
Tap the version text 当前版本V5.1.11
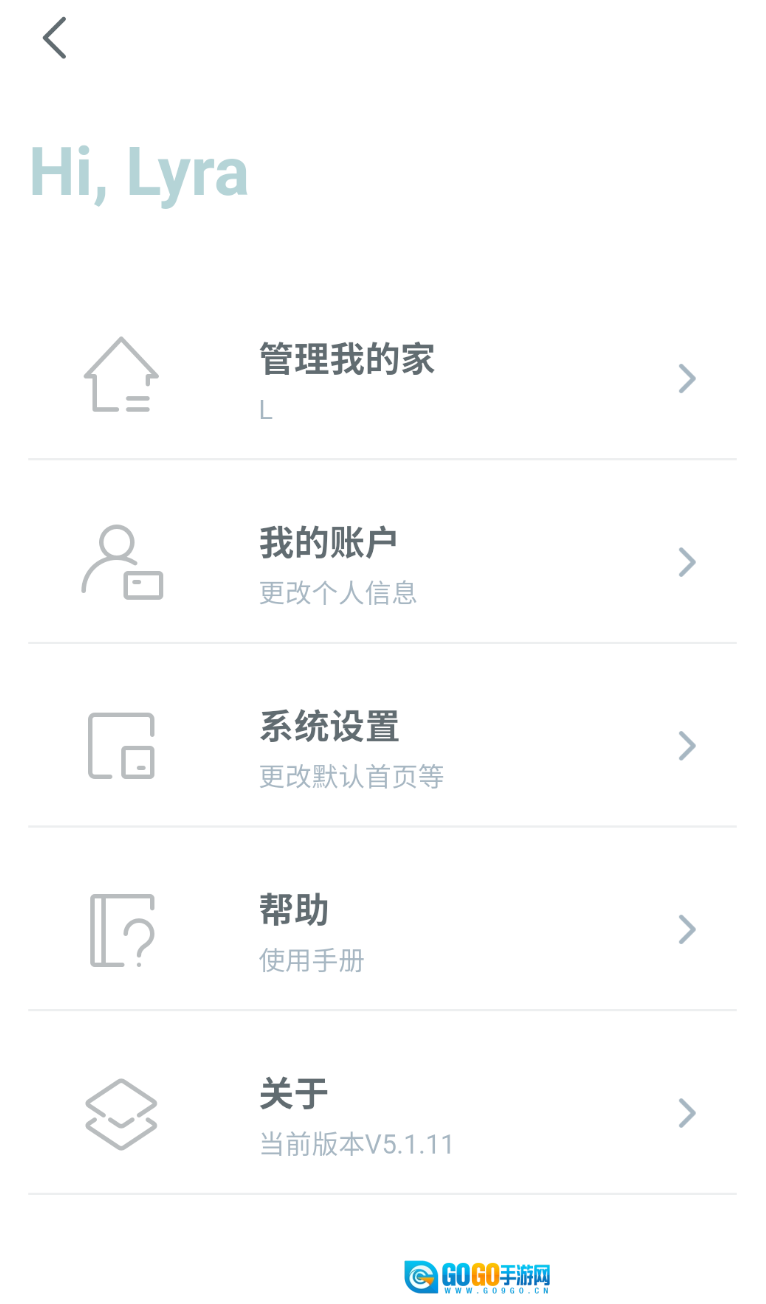[x=357, y=1144]
